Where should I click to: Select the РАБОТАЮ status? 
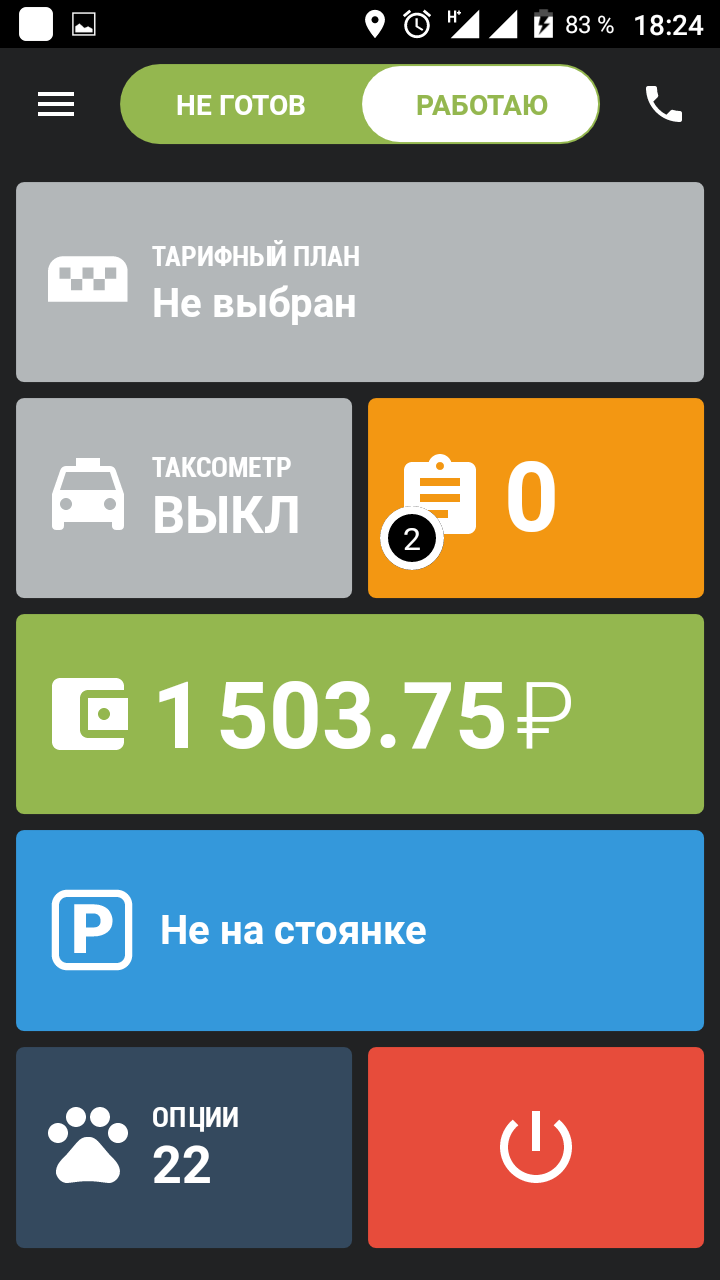[481, 105]
